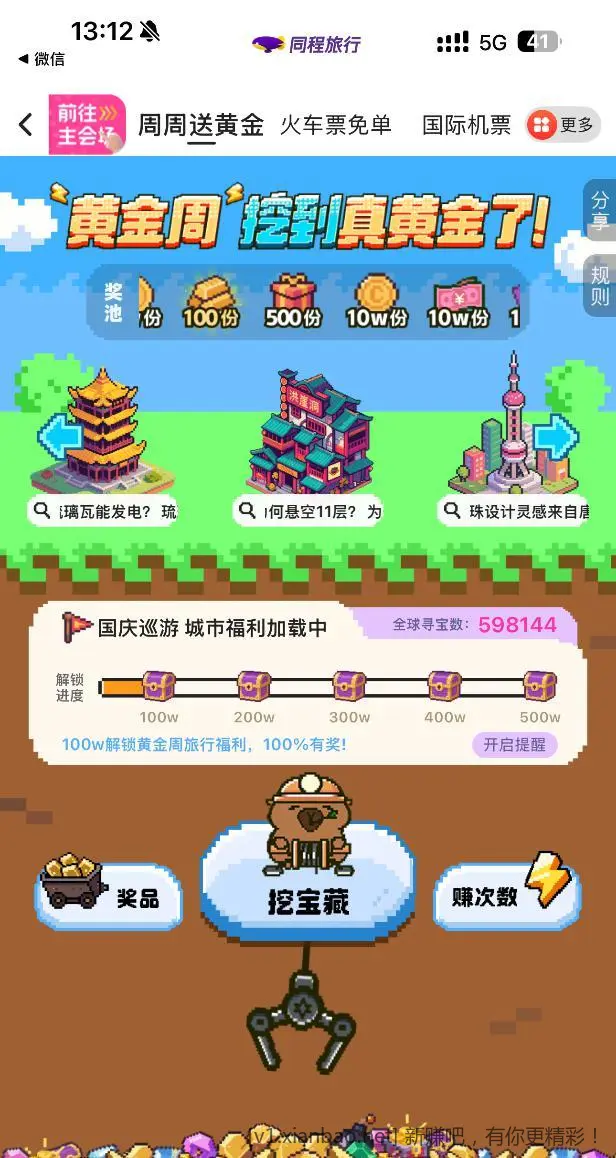Switch to the 火车票免单 tab
Image resolution: width=616 pixels, height=1158 pixels.
click(335, 125)
